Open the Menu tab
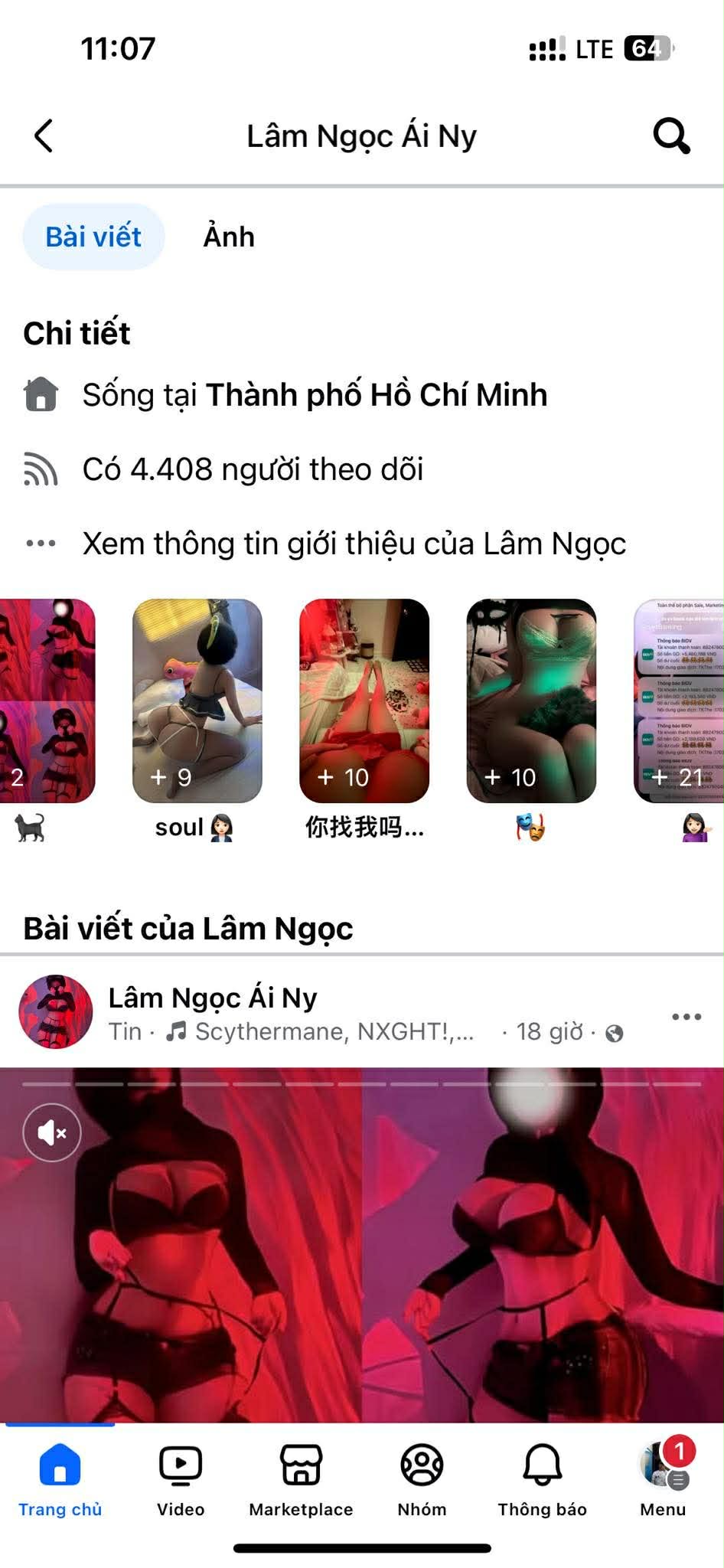This screenshot has height=1568, width=724. coord(662,1478)
